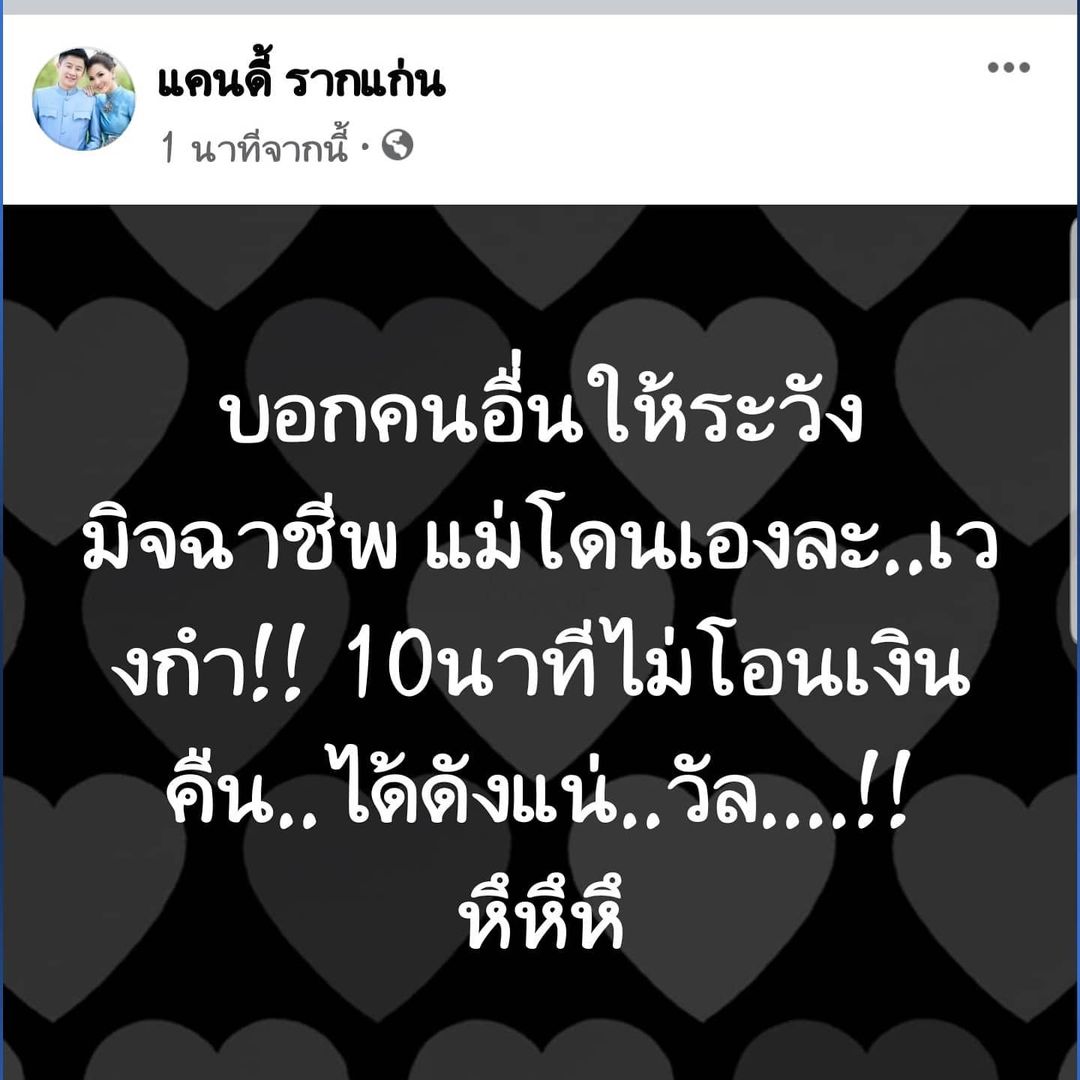
Task: Open แคนดี้ รากแก่น profile picture
Action: 84,98
